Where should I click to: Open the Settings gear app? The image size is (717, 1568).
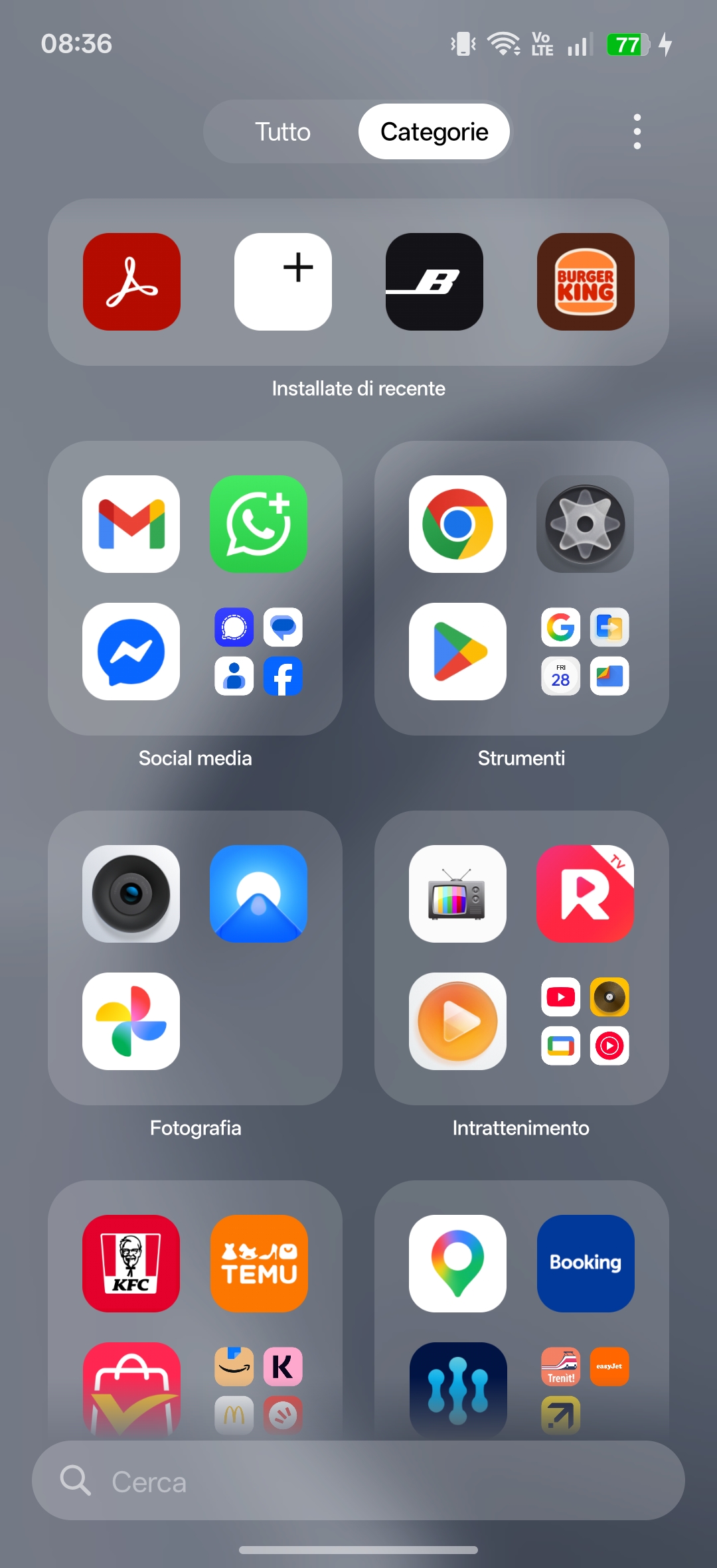coord(585,524)
